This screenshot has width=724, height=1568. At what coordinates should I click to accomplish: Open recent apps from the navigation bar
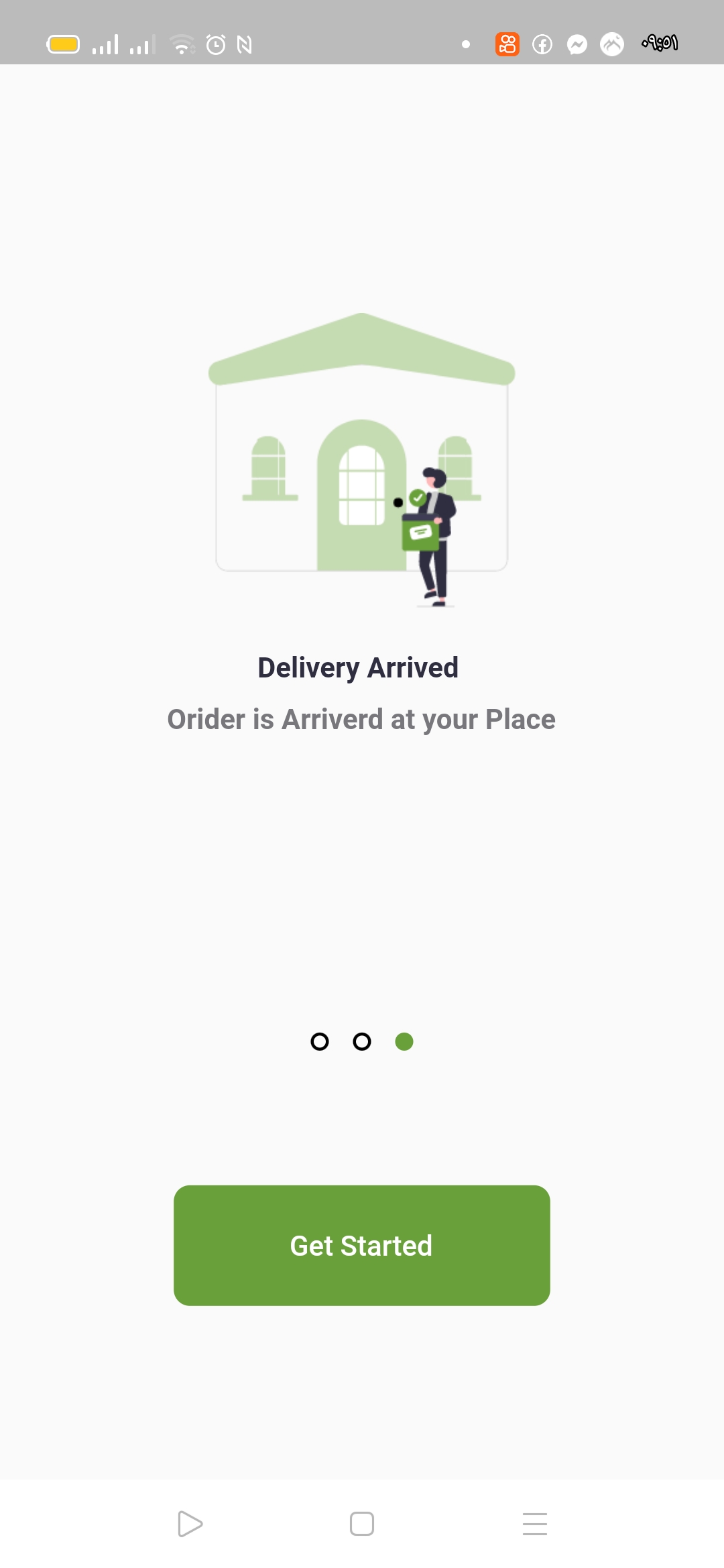click(534, 1524)
